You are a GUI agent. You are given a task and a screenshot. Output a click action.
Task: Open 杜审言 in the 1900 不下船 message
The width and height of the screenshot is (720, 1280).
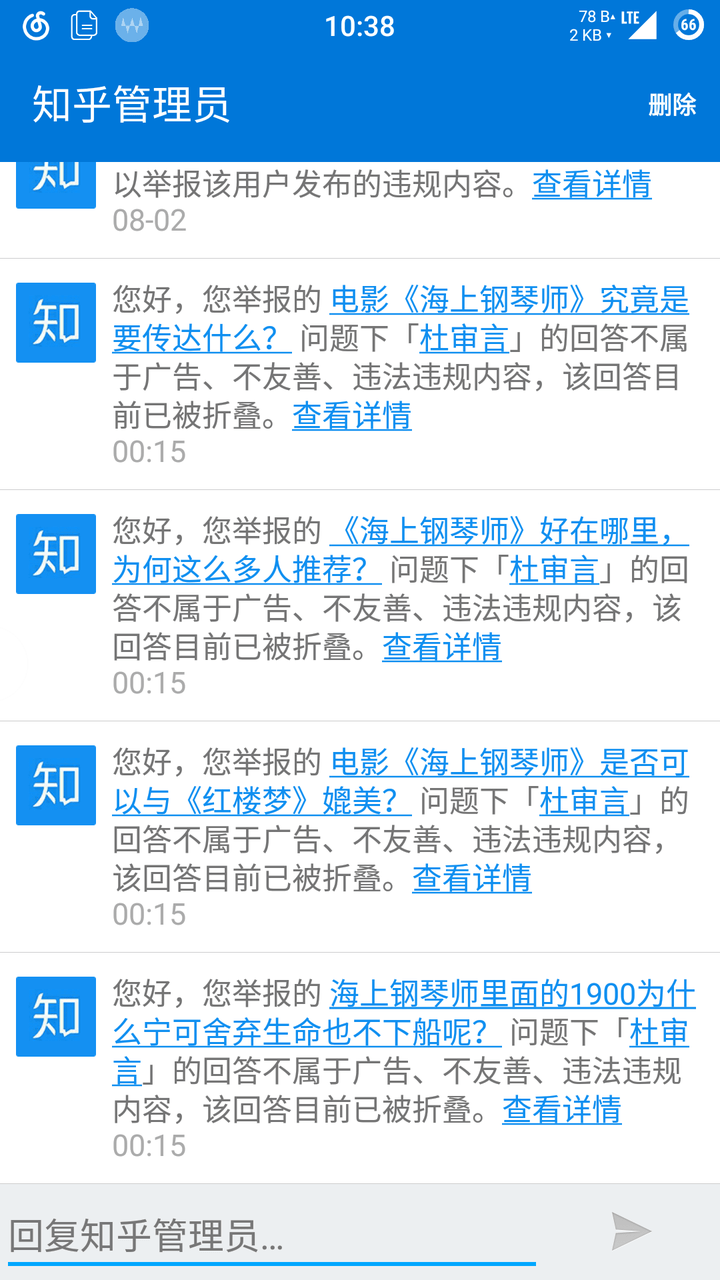pos(659,1032)
